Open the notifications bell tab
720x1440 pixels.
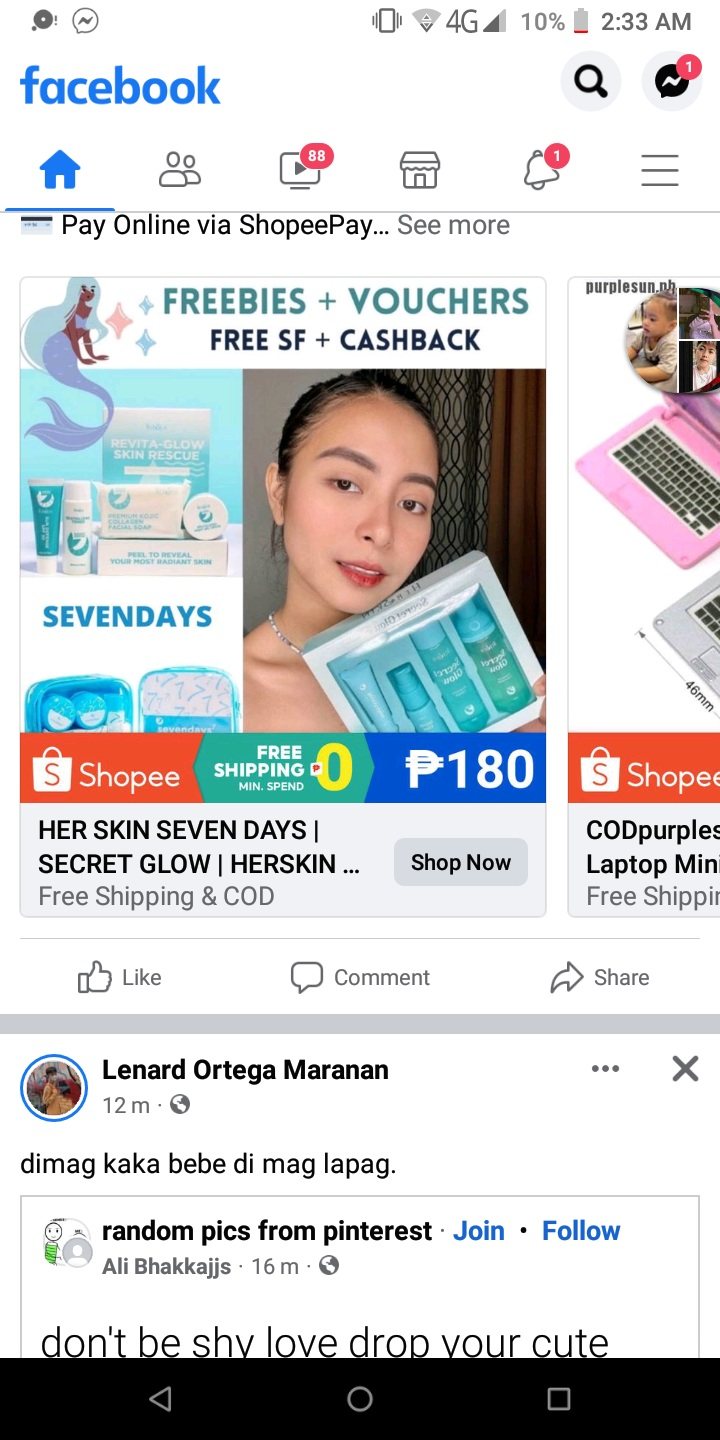pyautogui.click(x=541, y=171)
